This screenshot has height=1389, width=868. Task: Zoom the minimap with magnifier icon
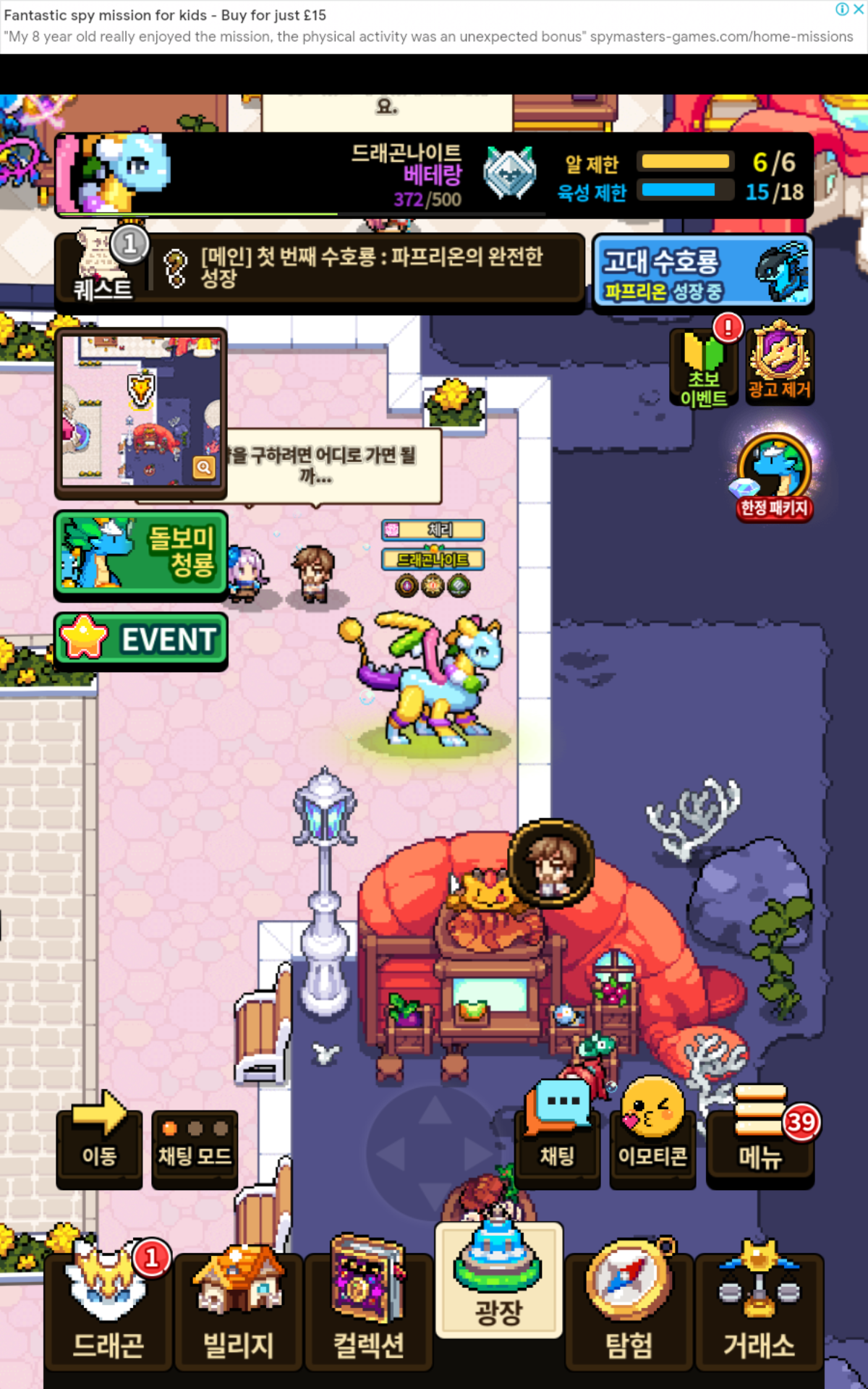(204, 467)
